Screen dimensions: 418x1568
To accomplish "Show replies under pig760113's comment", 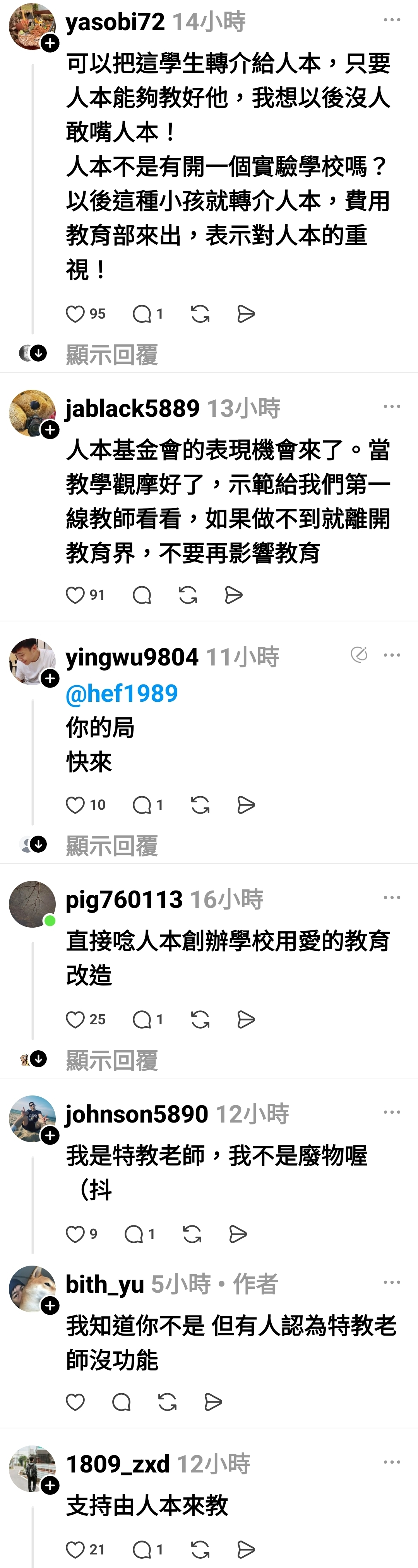I will click(111, 1060).
